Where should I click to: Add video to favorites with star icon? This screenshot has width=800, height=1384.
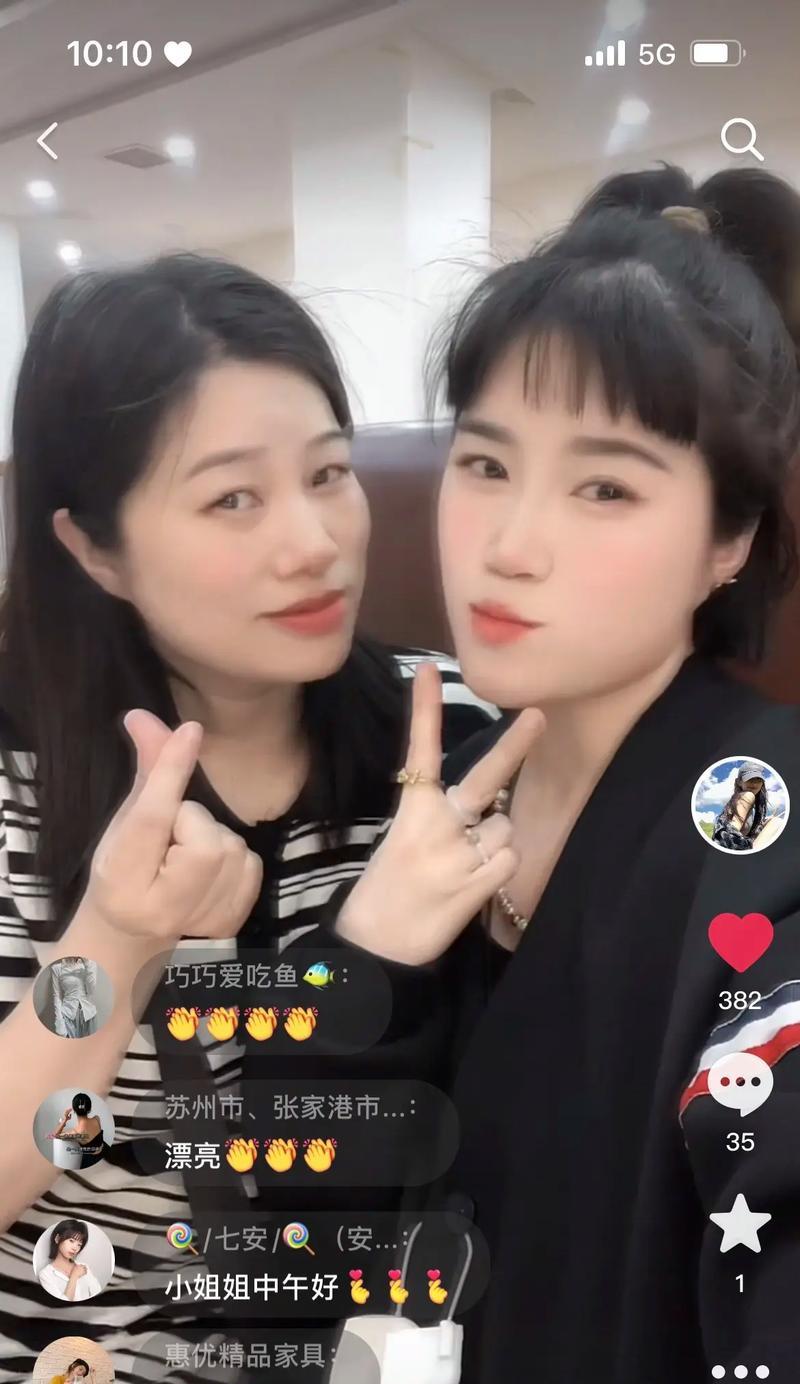(x=740, y=1224)
